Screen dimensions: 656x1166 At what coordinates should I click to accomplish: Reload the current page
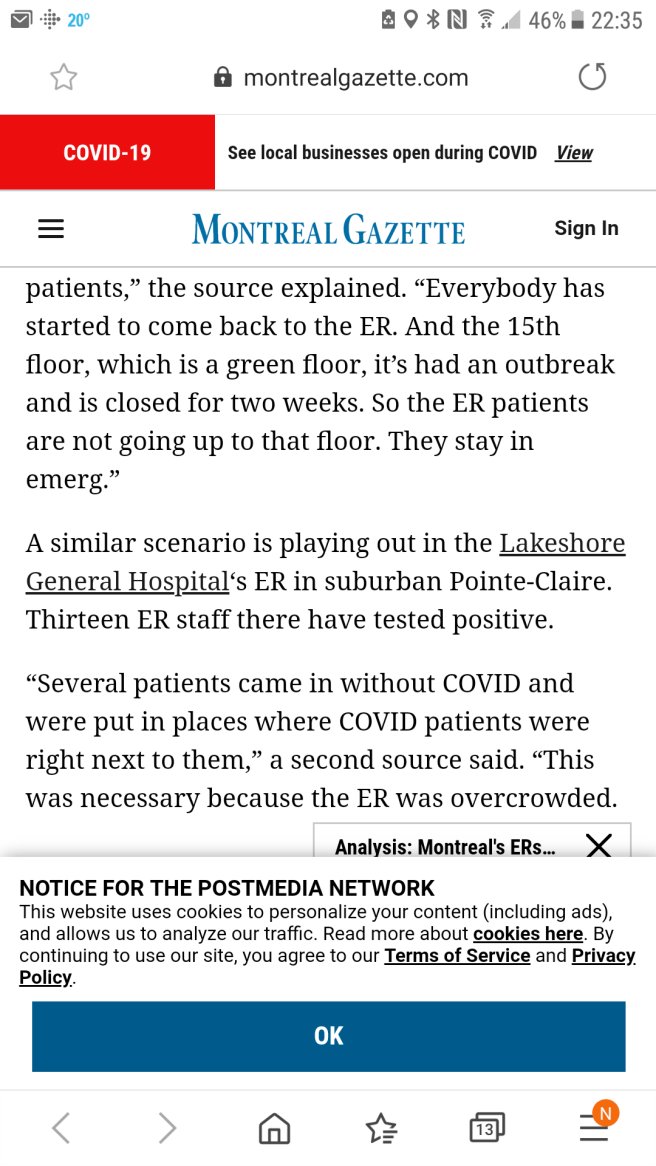pyautogui.click(x=592, y=77)
